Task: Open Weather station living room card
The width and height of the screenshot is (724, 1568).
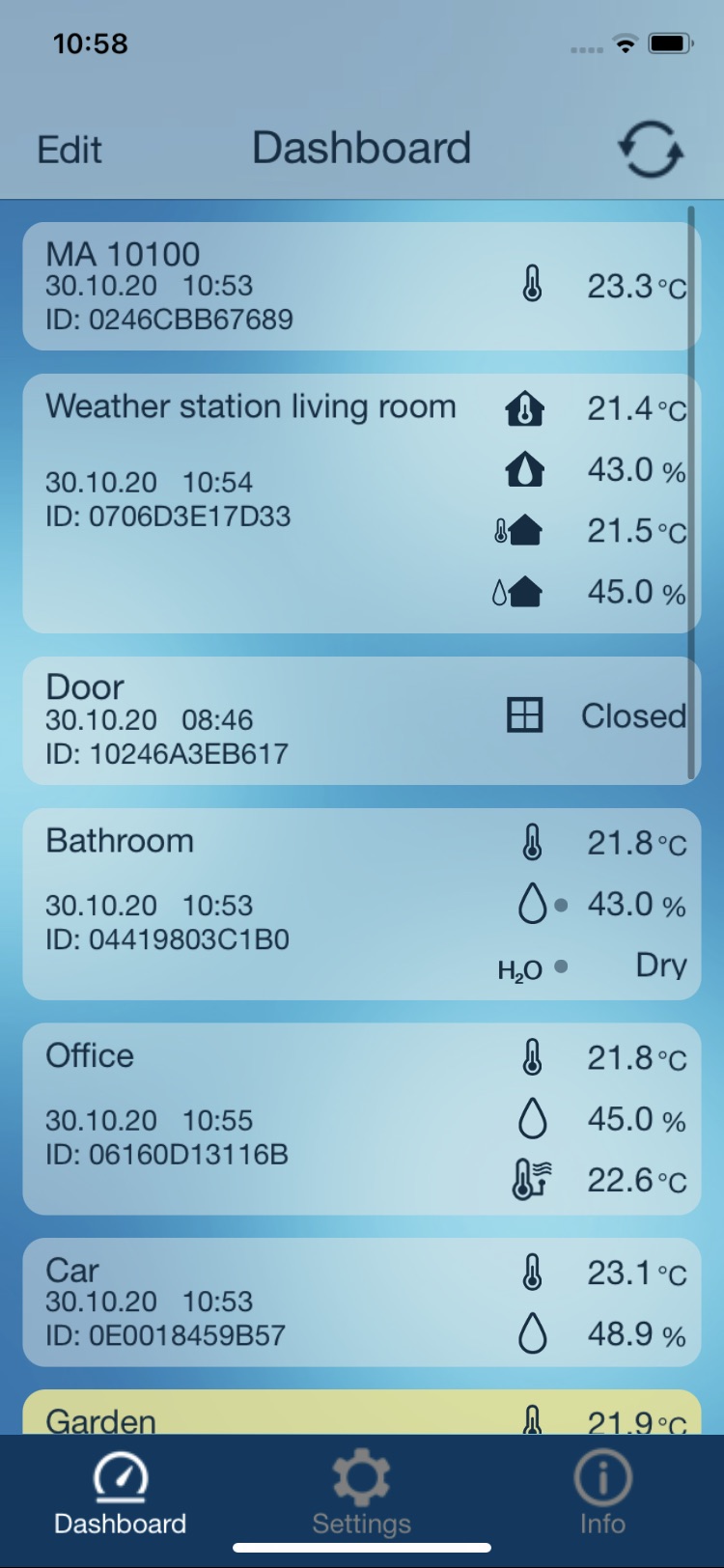Action: pyautogui.click(x=361, y=504)
